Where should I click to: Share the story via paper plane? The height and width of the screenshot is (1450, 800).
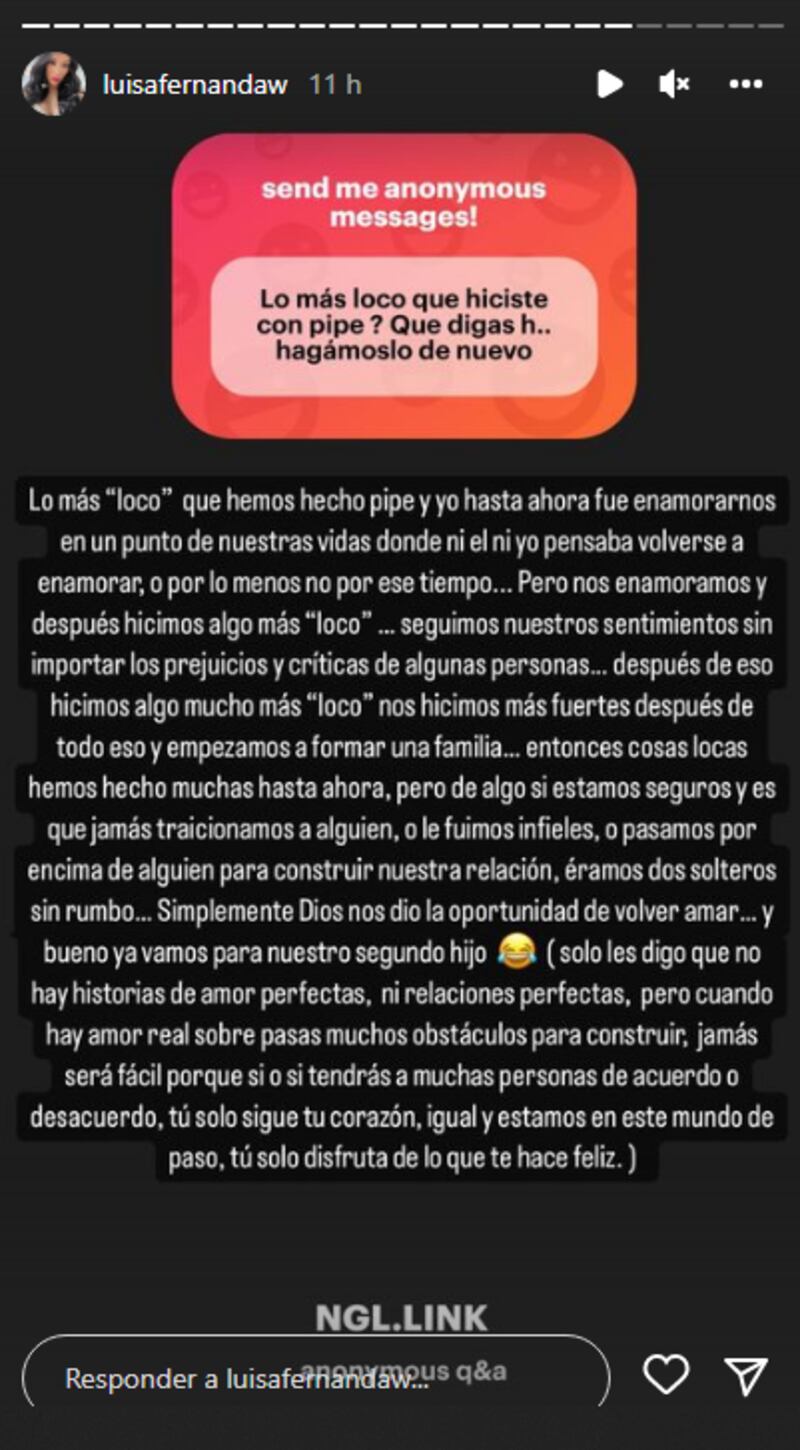point(746,1376)
